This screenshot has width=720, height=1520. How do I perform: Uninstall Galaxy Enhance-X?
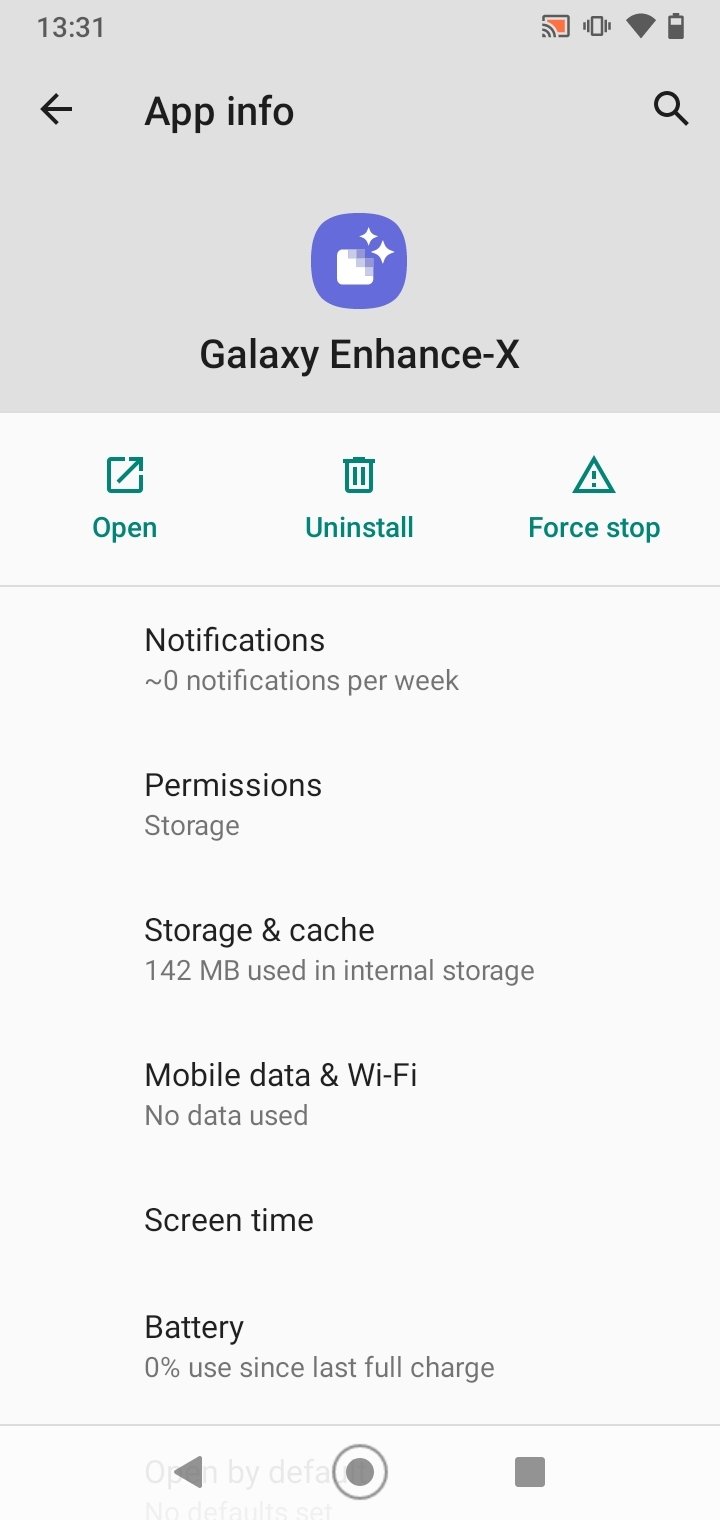[359, 498]
